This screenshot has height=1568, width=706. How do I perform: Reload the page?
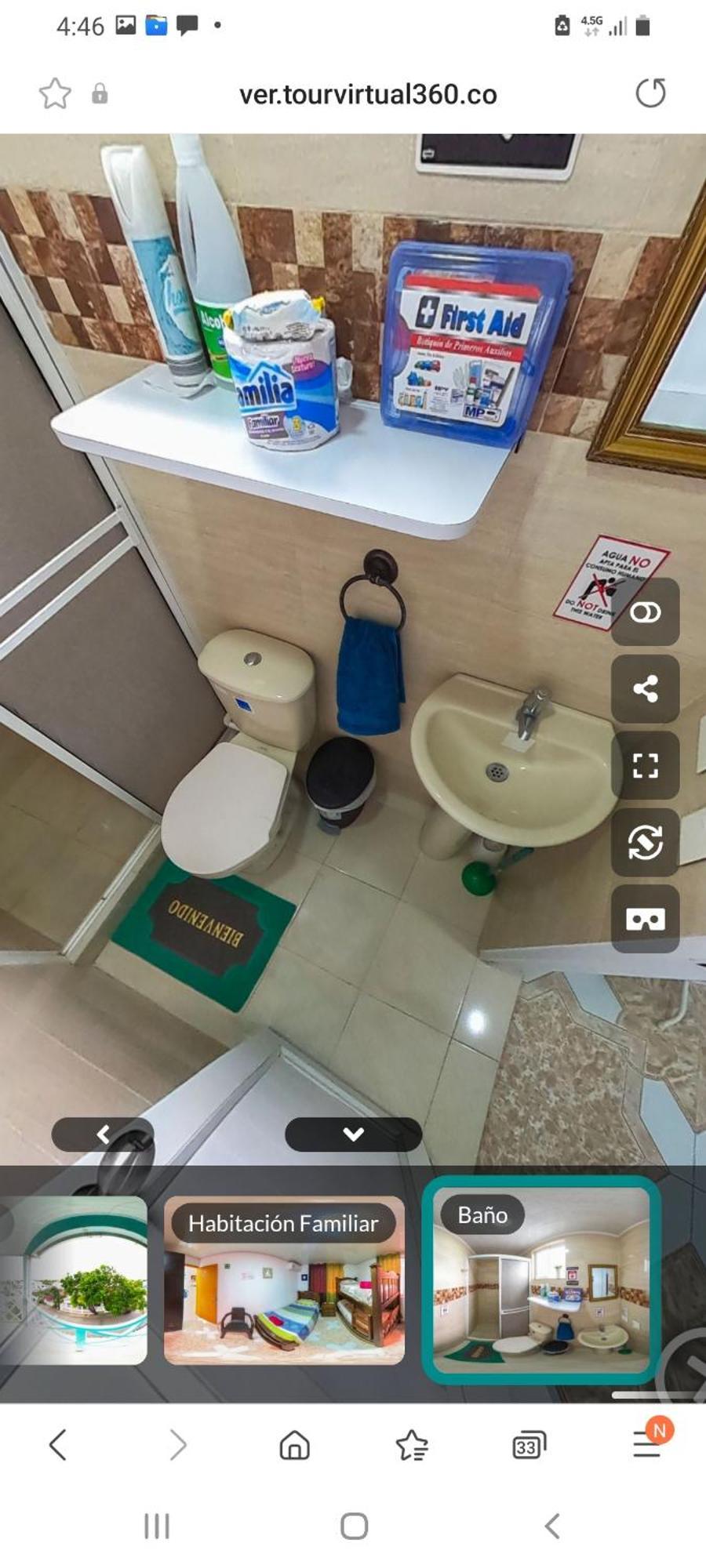[650, 93]
